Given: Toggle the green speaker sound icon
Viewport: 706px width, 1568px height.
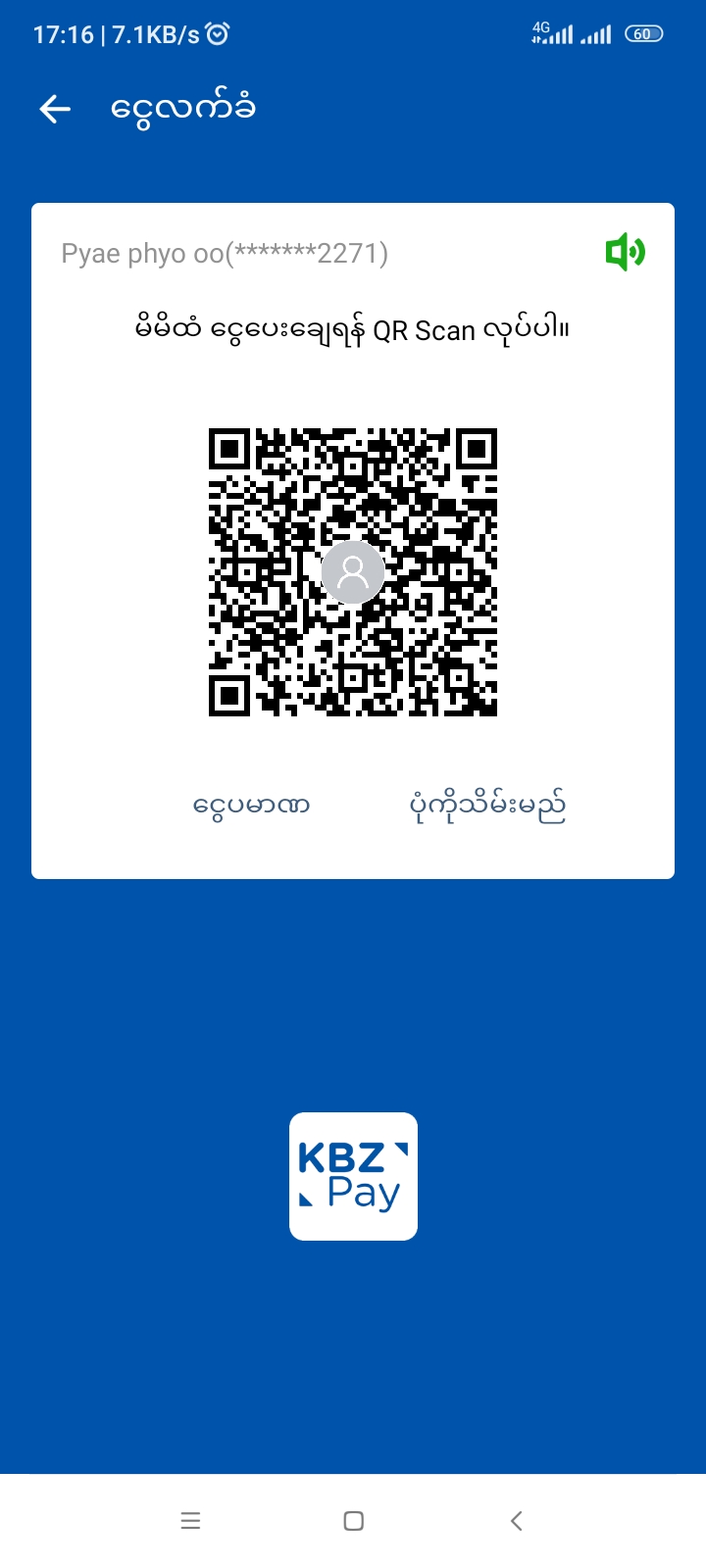Looking at the screenshot, I should 625,253.
